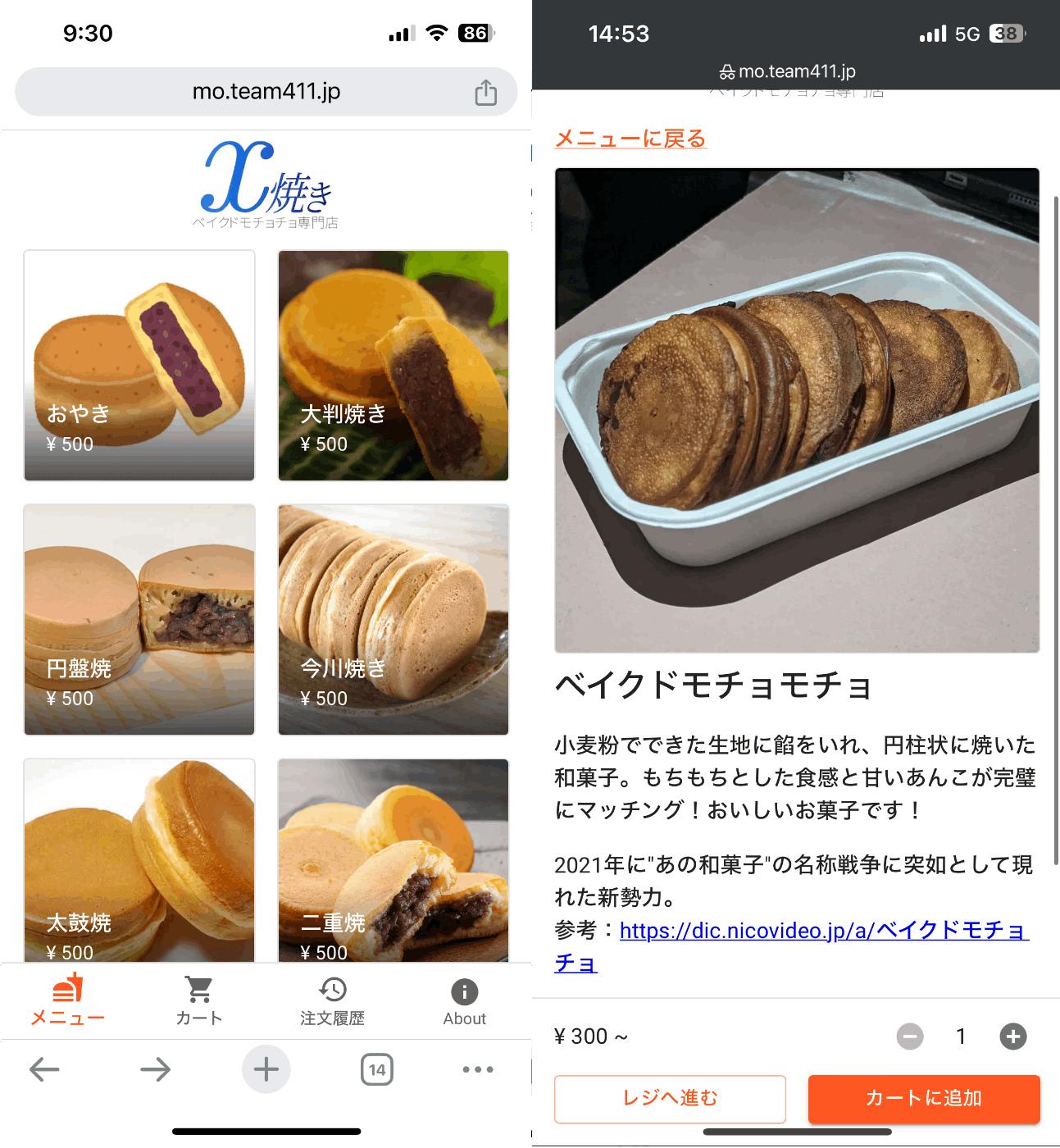Increase the quantity with the plus button

[1013, 1036]
